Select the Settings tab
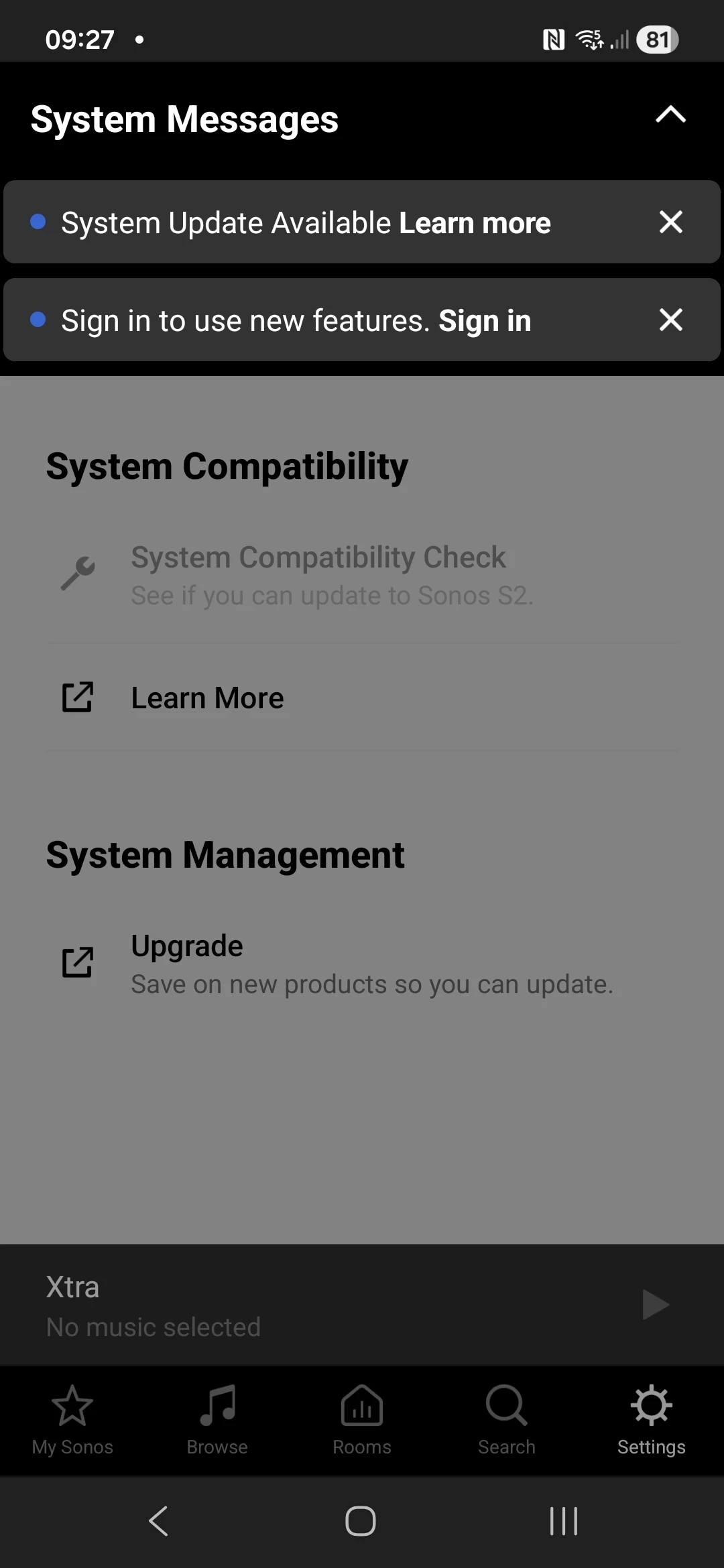The image size is (724, 1568). click(651, 1419)
